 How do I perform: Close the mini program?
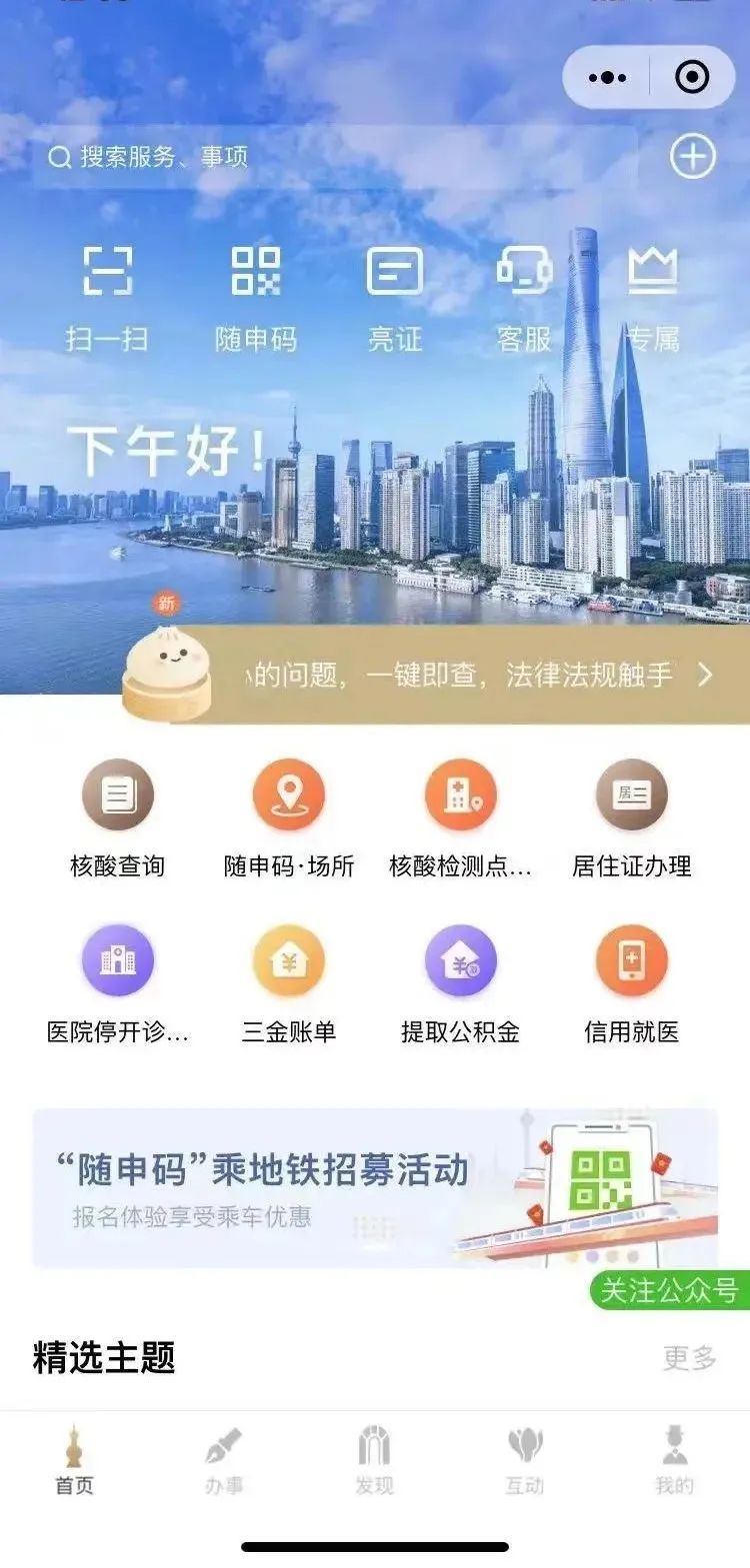tap(692, 77)
